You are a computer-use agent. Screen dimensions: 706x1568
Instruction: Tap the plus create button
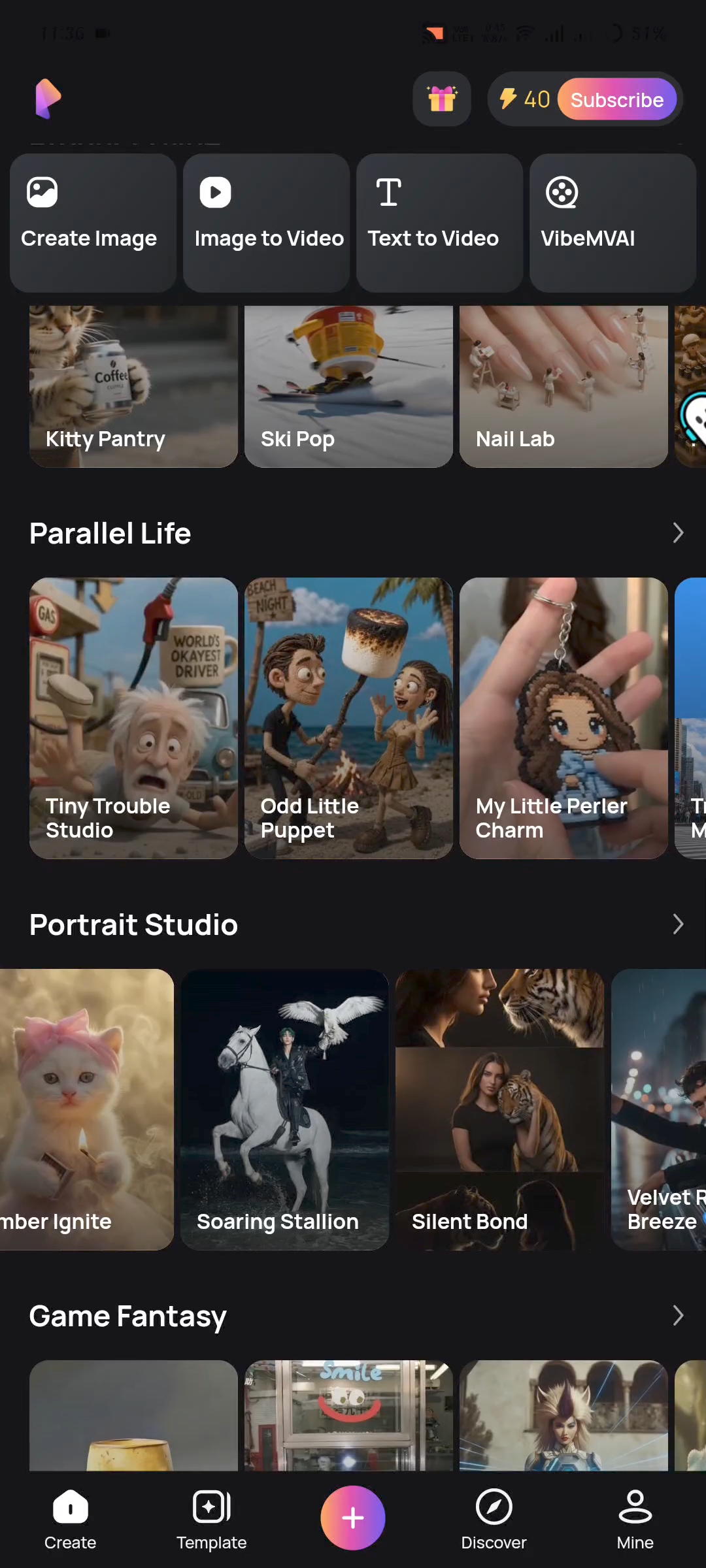click(x=353, y=1518)
